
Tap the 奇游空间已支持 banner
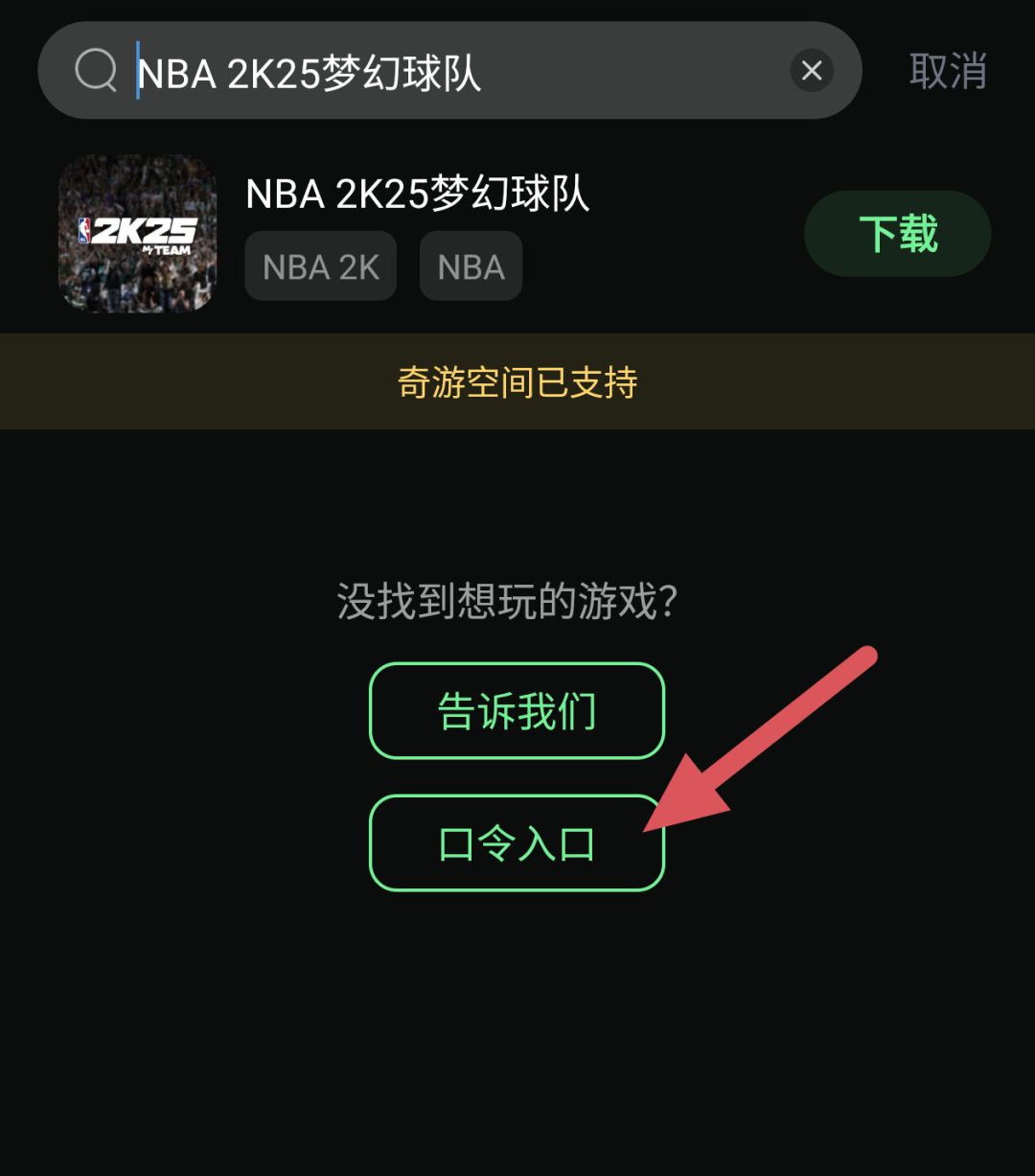517,381
